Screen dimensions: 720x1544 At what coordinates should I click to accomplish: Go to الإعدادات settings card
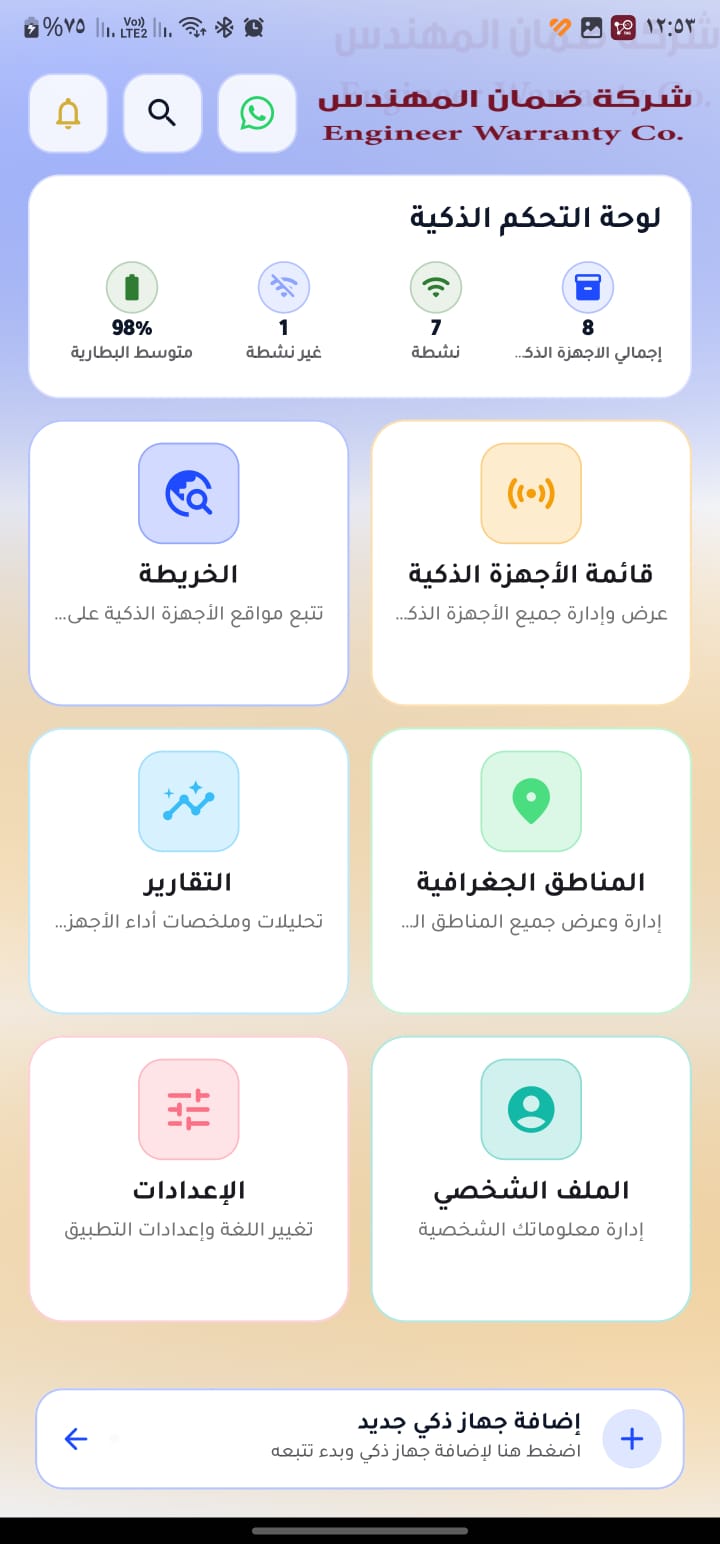coord(189,1178)
